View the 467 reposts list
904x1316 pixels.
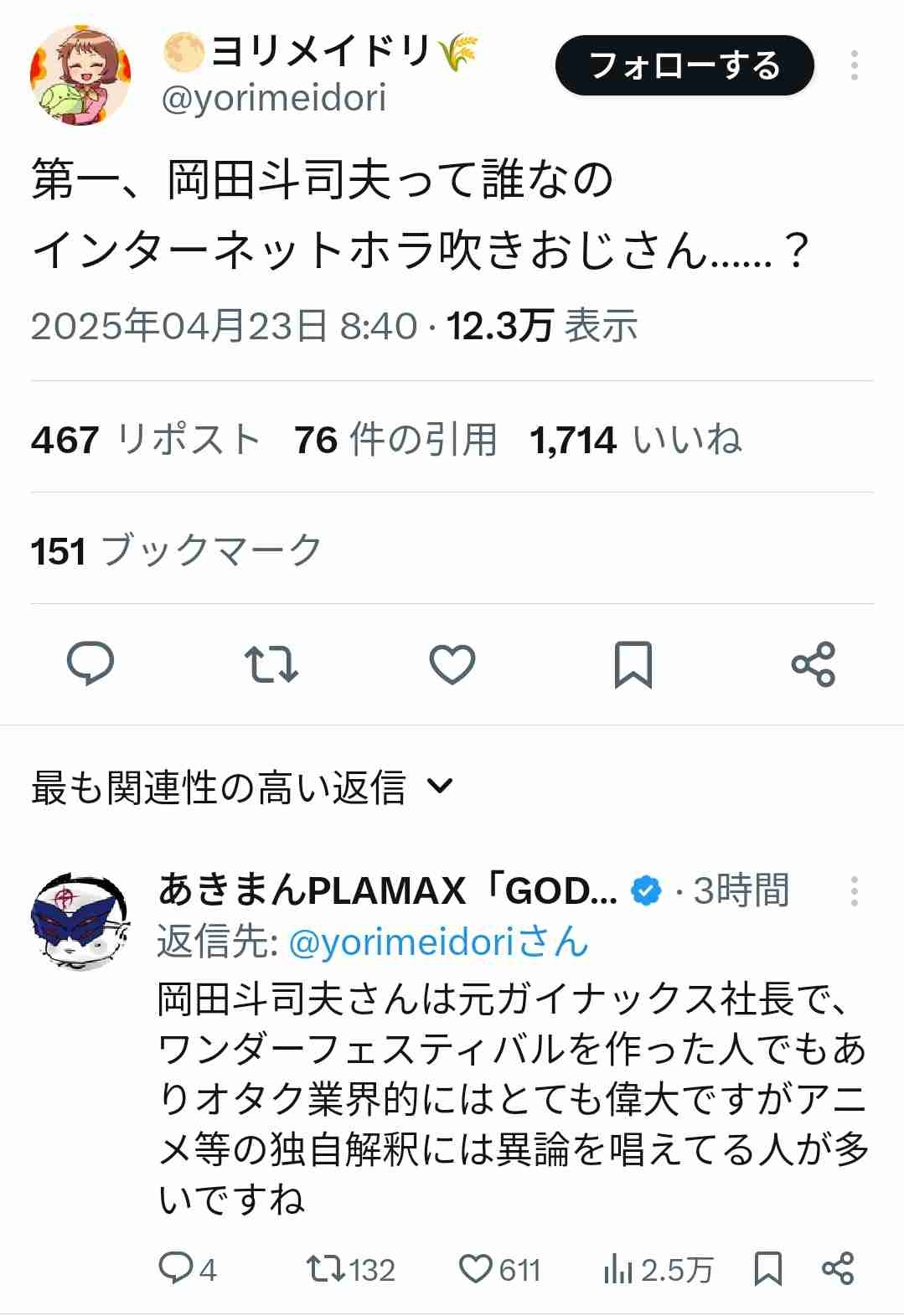click(146, 440)
